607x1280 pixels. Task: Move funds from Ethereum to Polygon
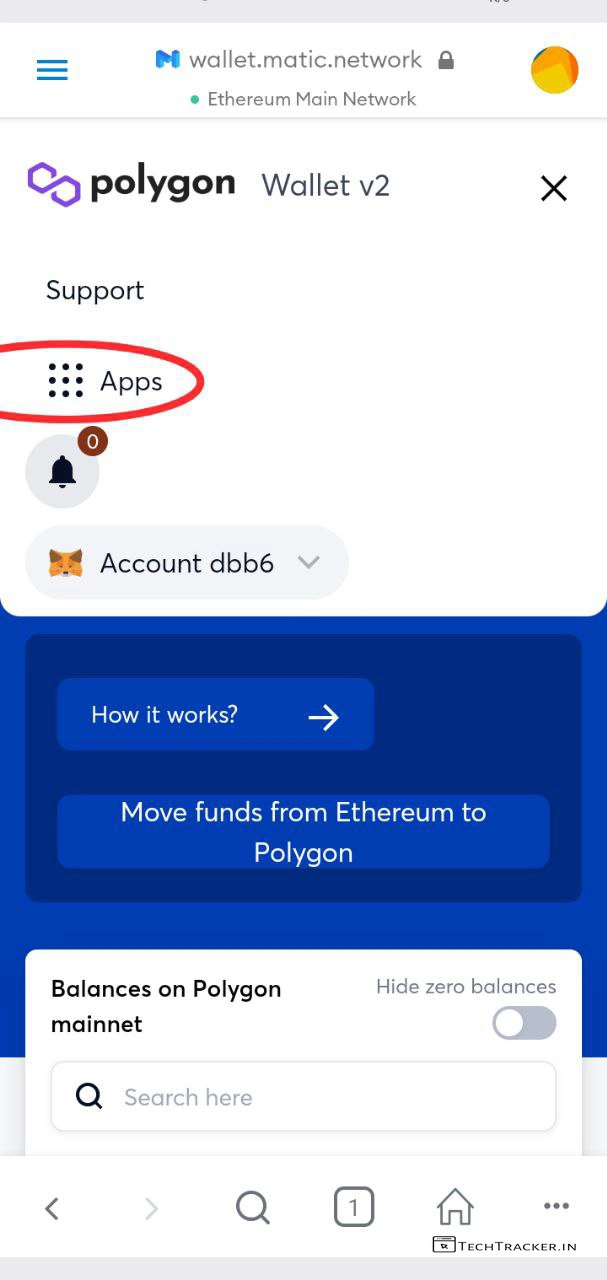tap(303, 832)
